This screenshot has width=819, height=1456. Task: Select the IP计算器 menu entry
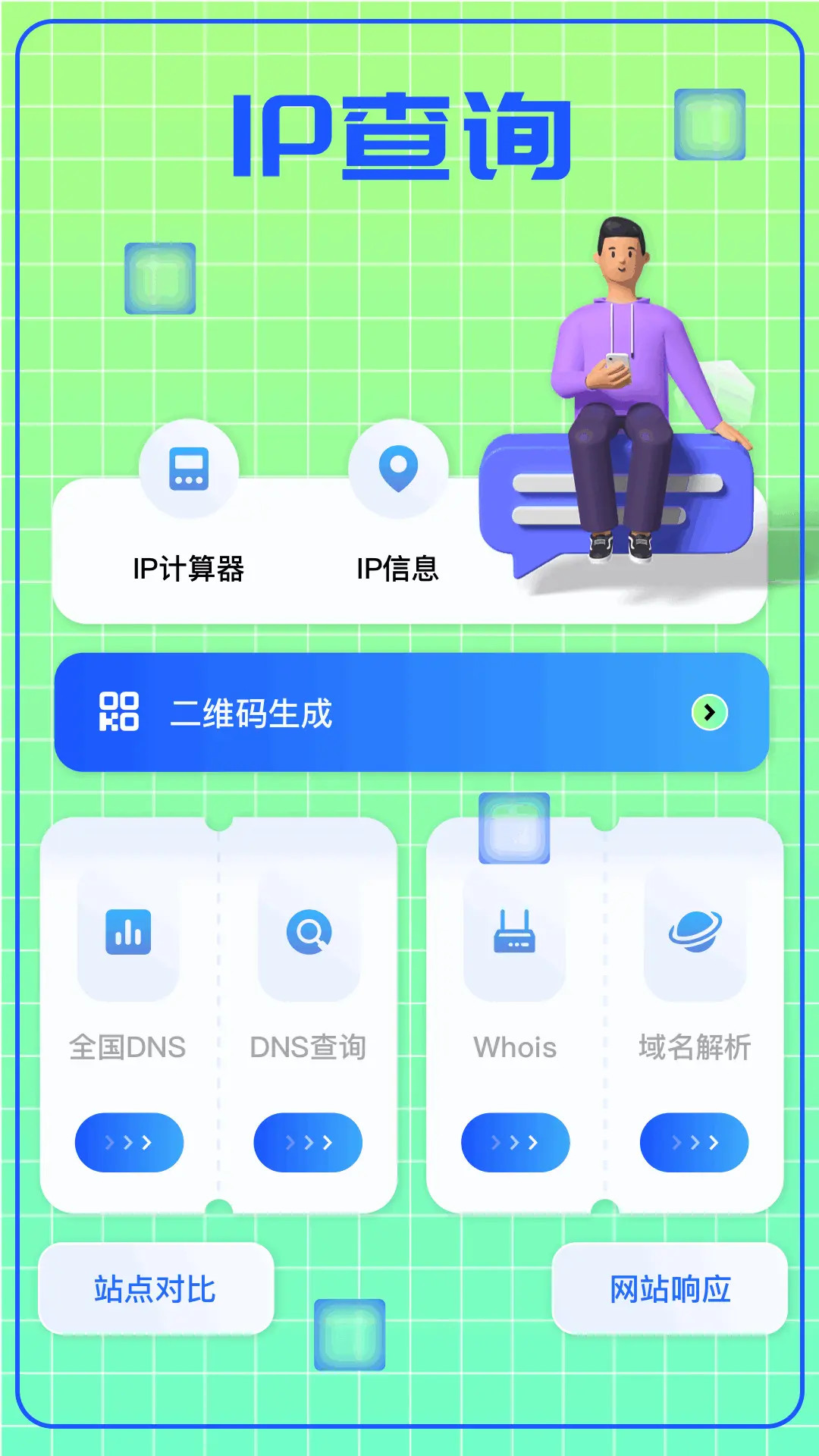tap(188, 568)
